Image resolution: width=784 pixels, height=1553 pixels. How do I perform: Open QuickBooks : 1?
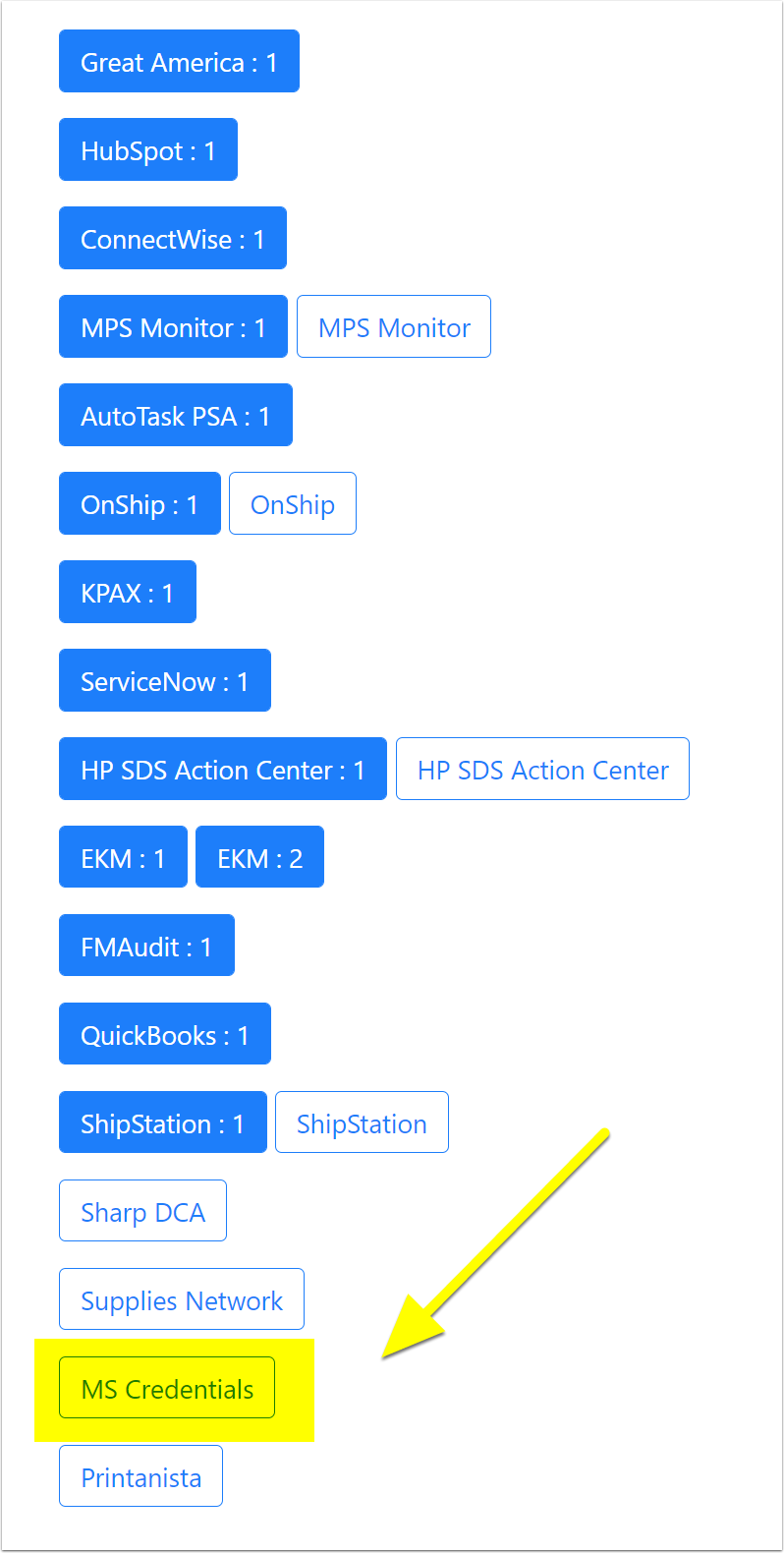point(165,1034)
